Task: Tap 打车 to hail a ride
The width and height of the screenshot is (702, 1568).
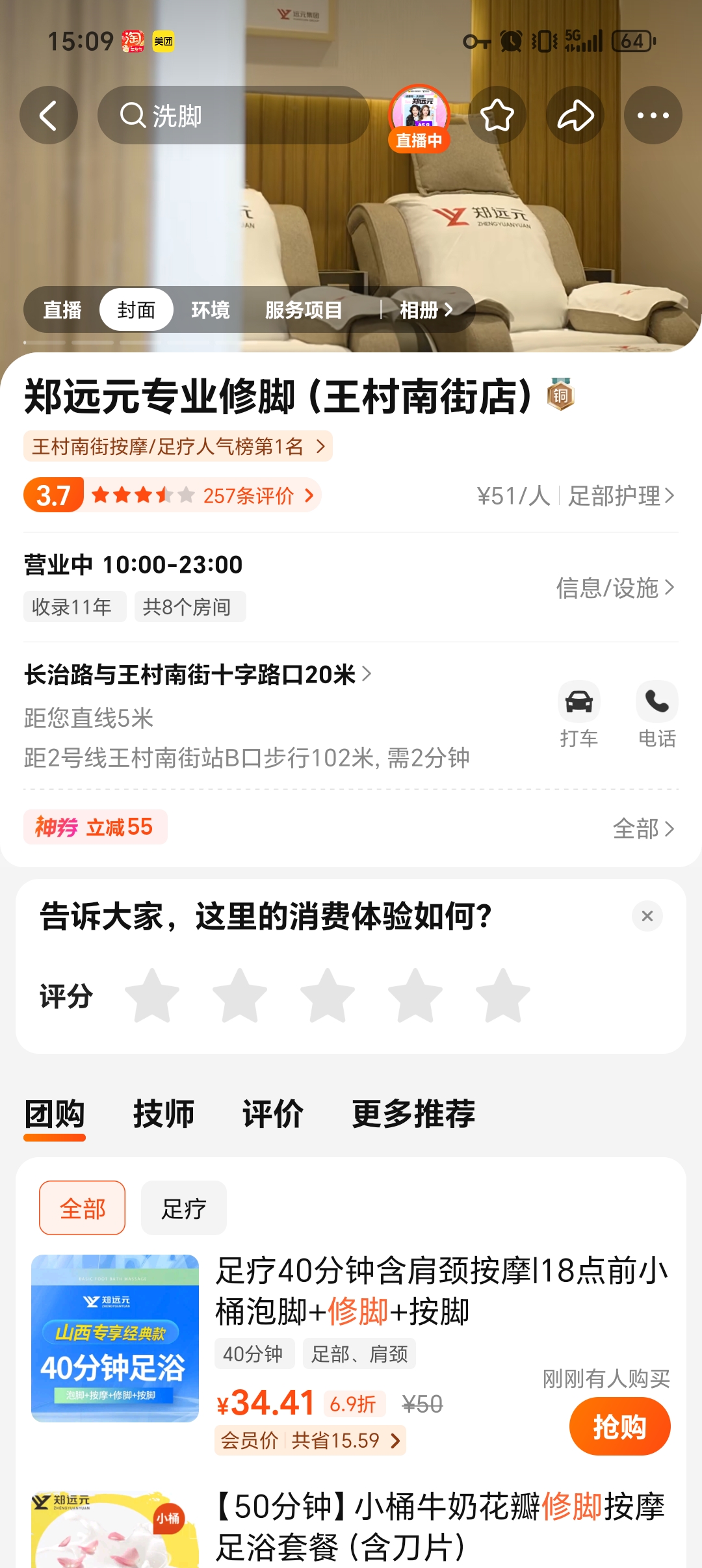Action: coord(578,714)
